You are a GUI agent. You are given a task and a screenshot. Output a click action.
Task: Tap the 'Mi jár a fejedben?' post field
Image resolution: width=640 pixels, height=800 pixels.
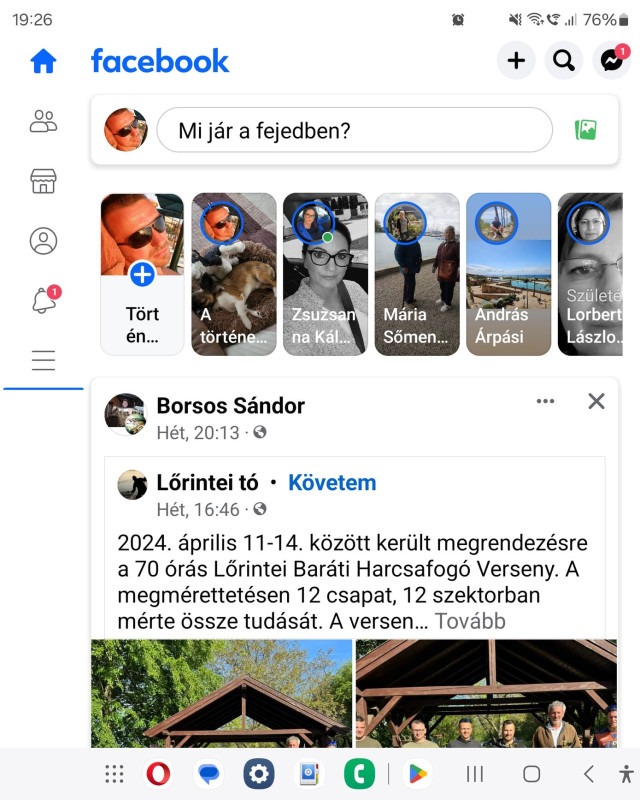(354, 130)
